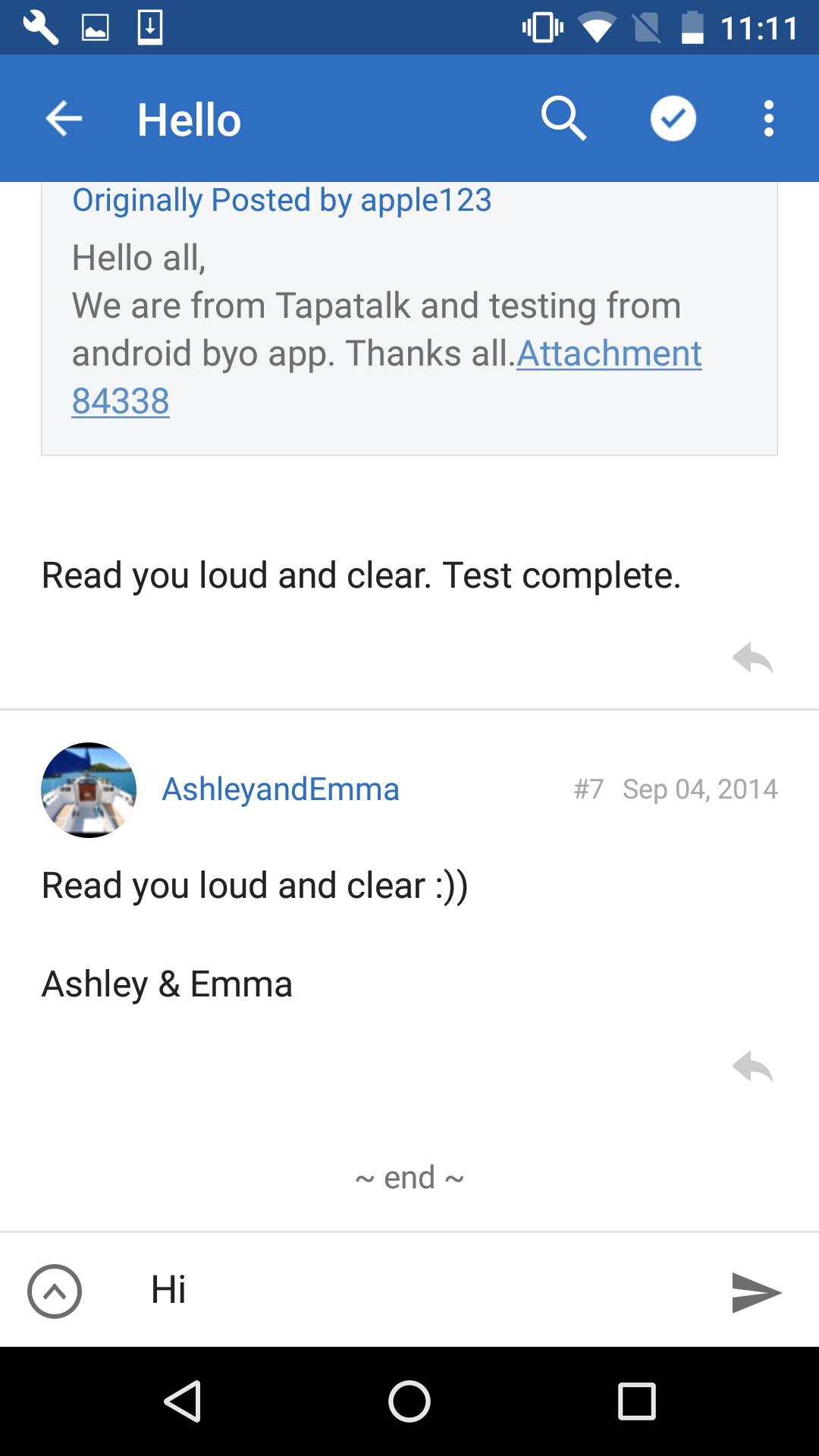Search within the Hello thread
The height and width of the screenshot is (1456, 819).
click(x=563, y=119)
